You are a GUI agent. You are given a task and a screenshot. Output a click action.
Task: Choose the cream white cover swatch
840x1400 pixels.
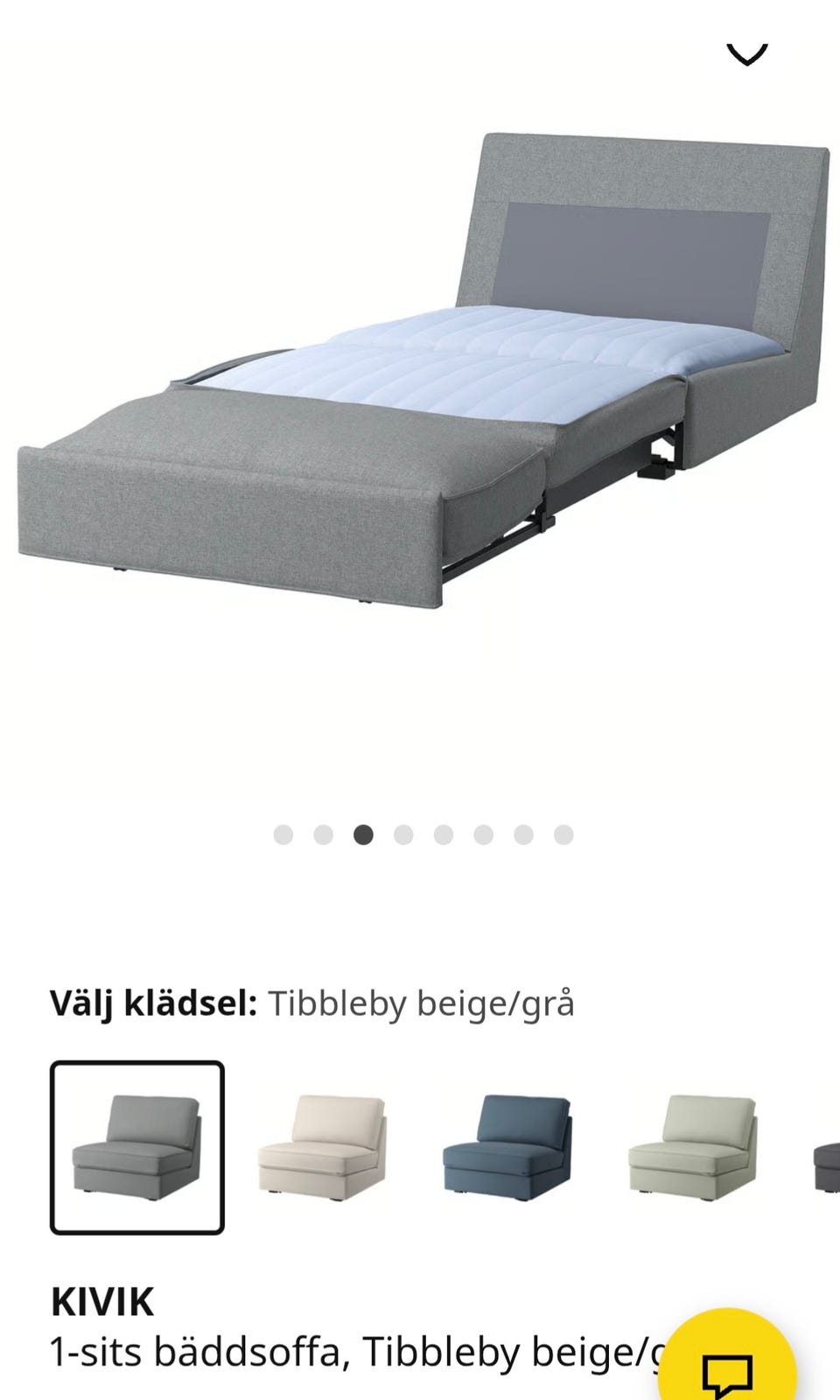[322, 1147]
